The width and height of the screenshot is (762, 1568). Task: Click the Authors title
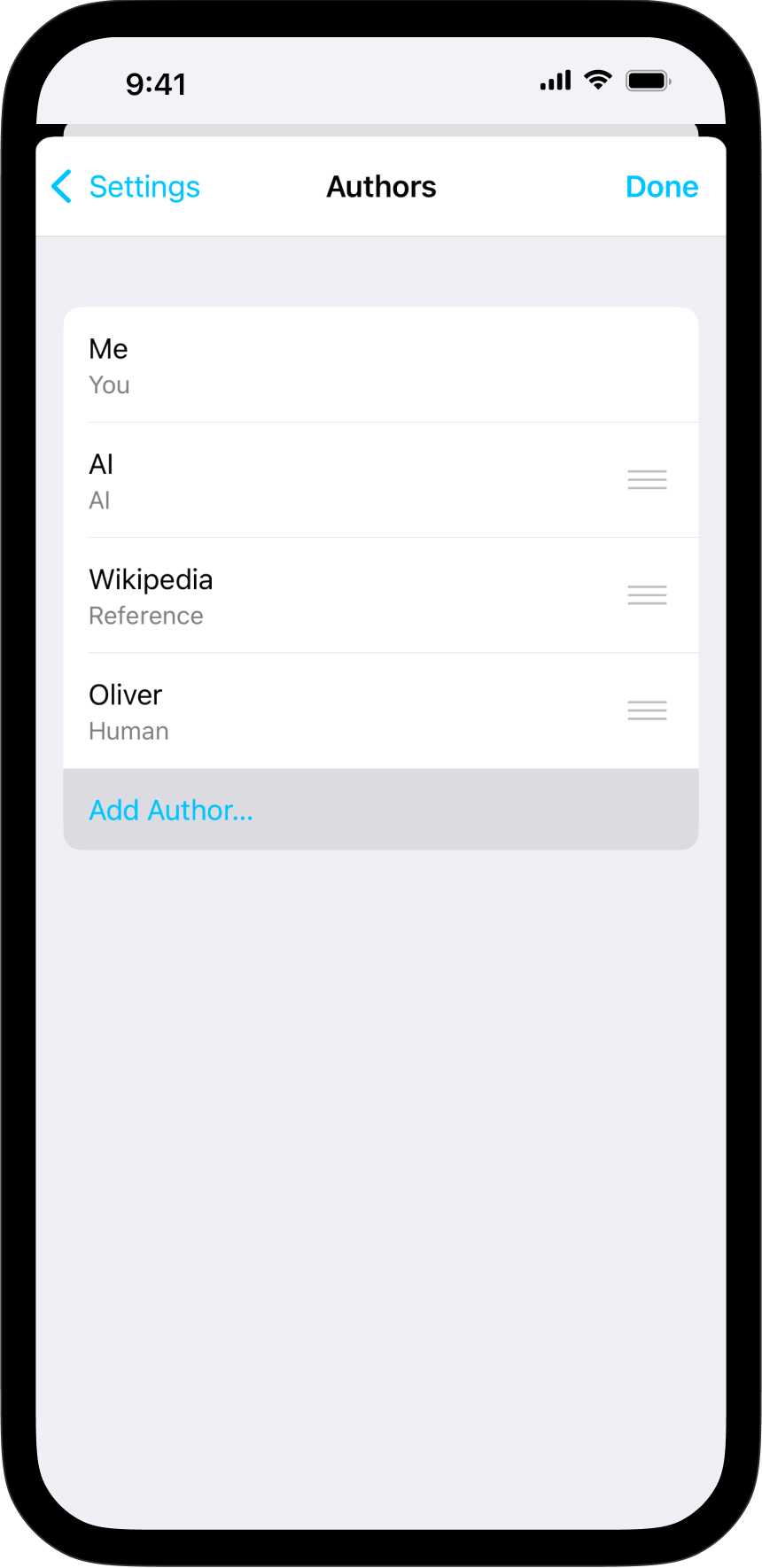pos(381,187)
